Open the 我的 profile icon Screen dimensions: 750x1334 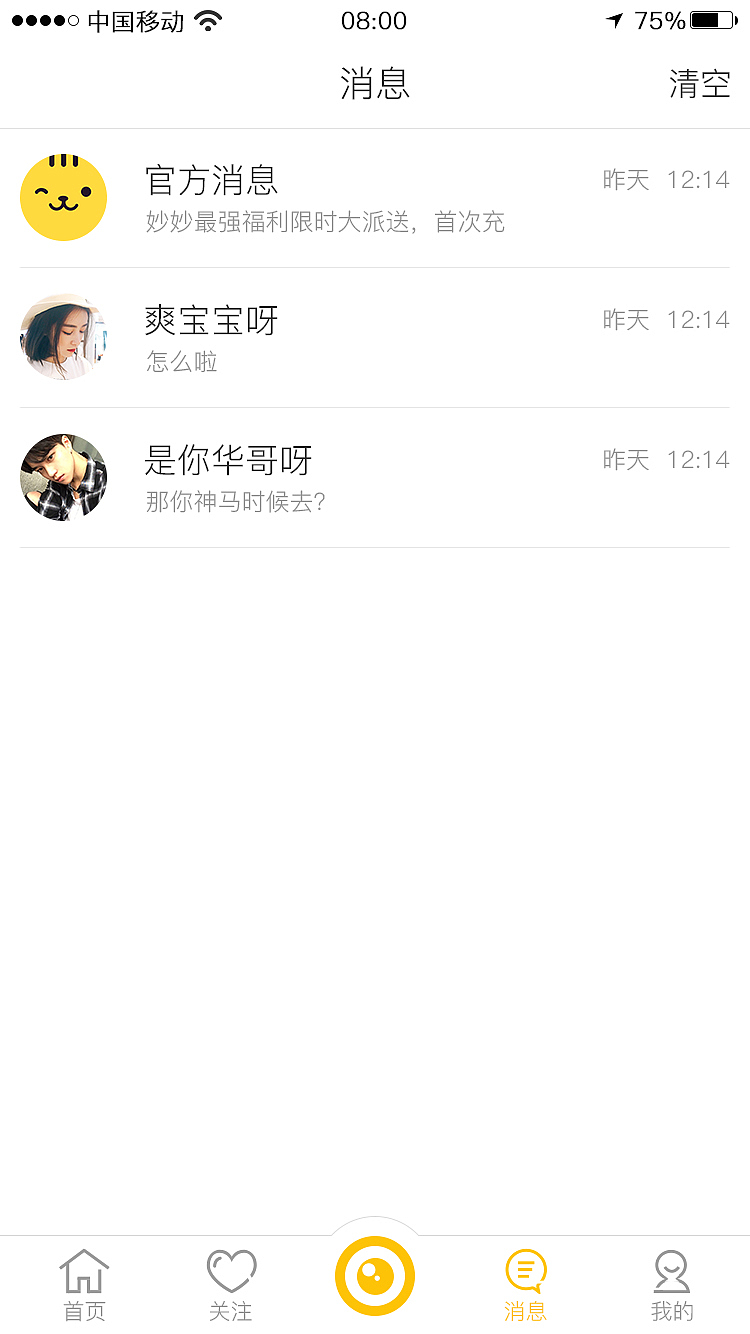click(x=671, y=1270)
